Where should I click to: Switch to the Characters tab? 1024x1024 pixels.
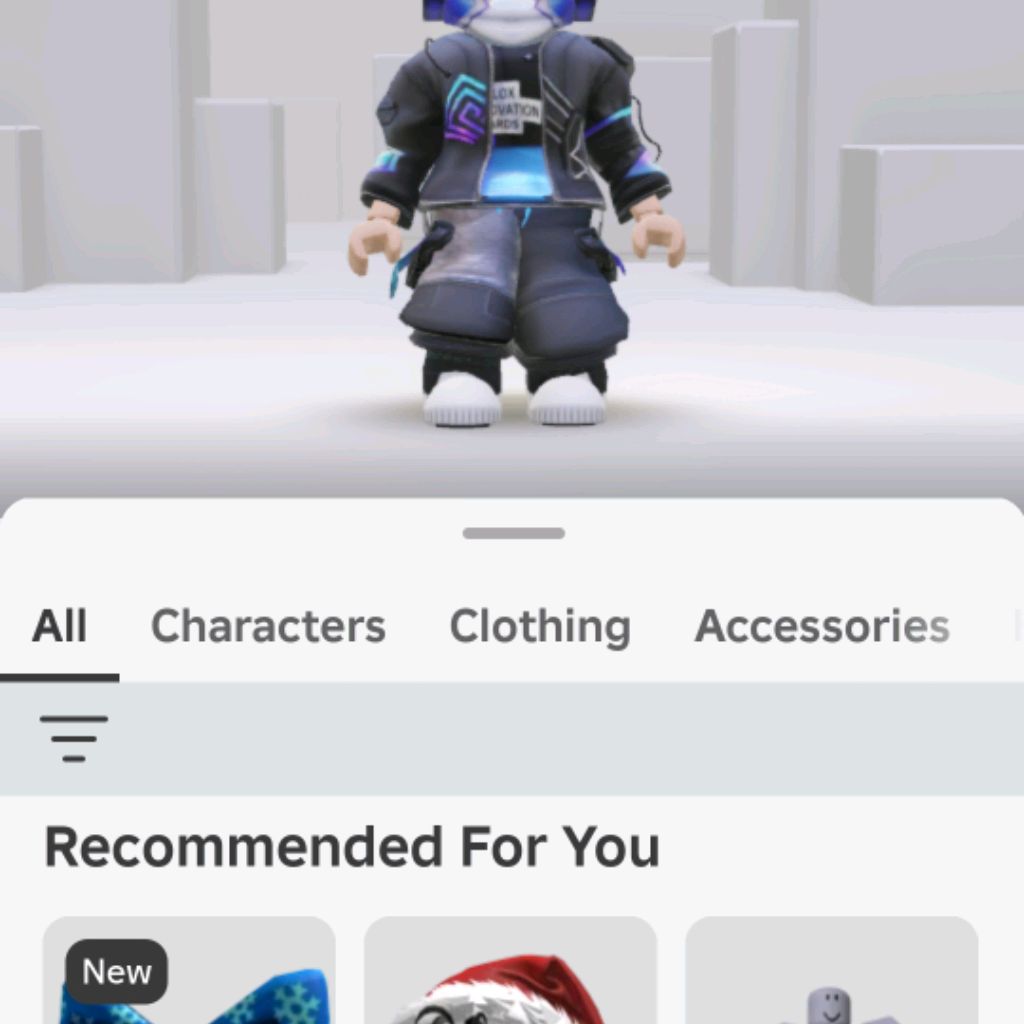tap(268, 627)
